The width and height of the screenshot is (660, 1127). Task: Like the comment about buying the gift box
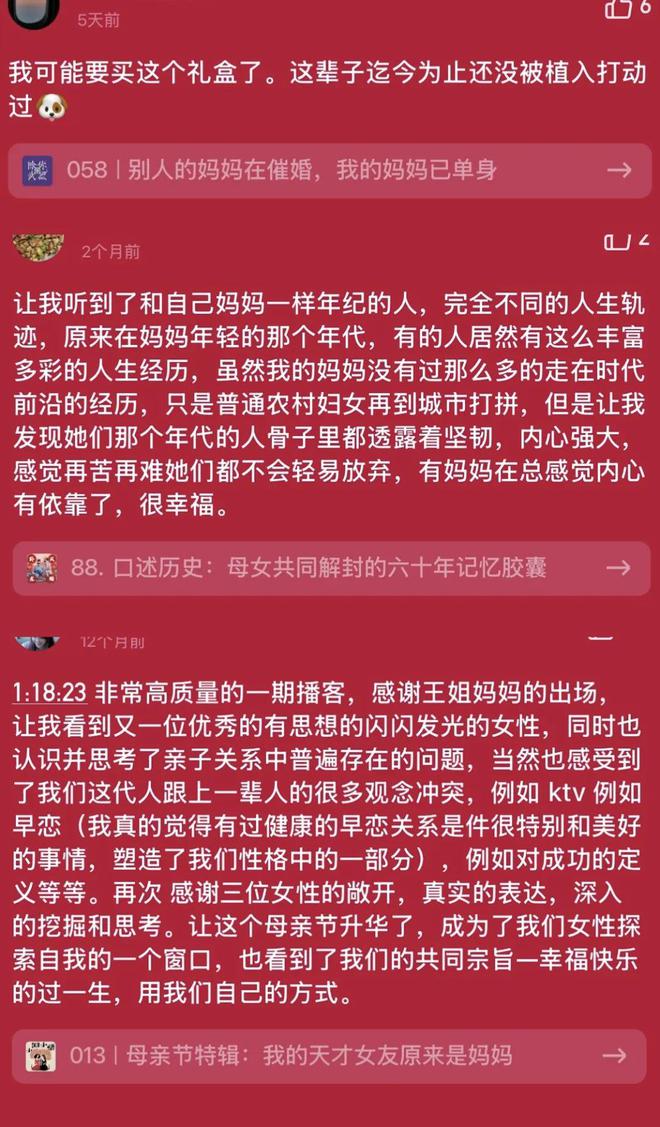[x=617, y=9]
